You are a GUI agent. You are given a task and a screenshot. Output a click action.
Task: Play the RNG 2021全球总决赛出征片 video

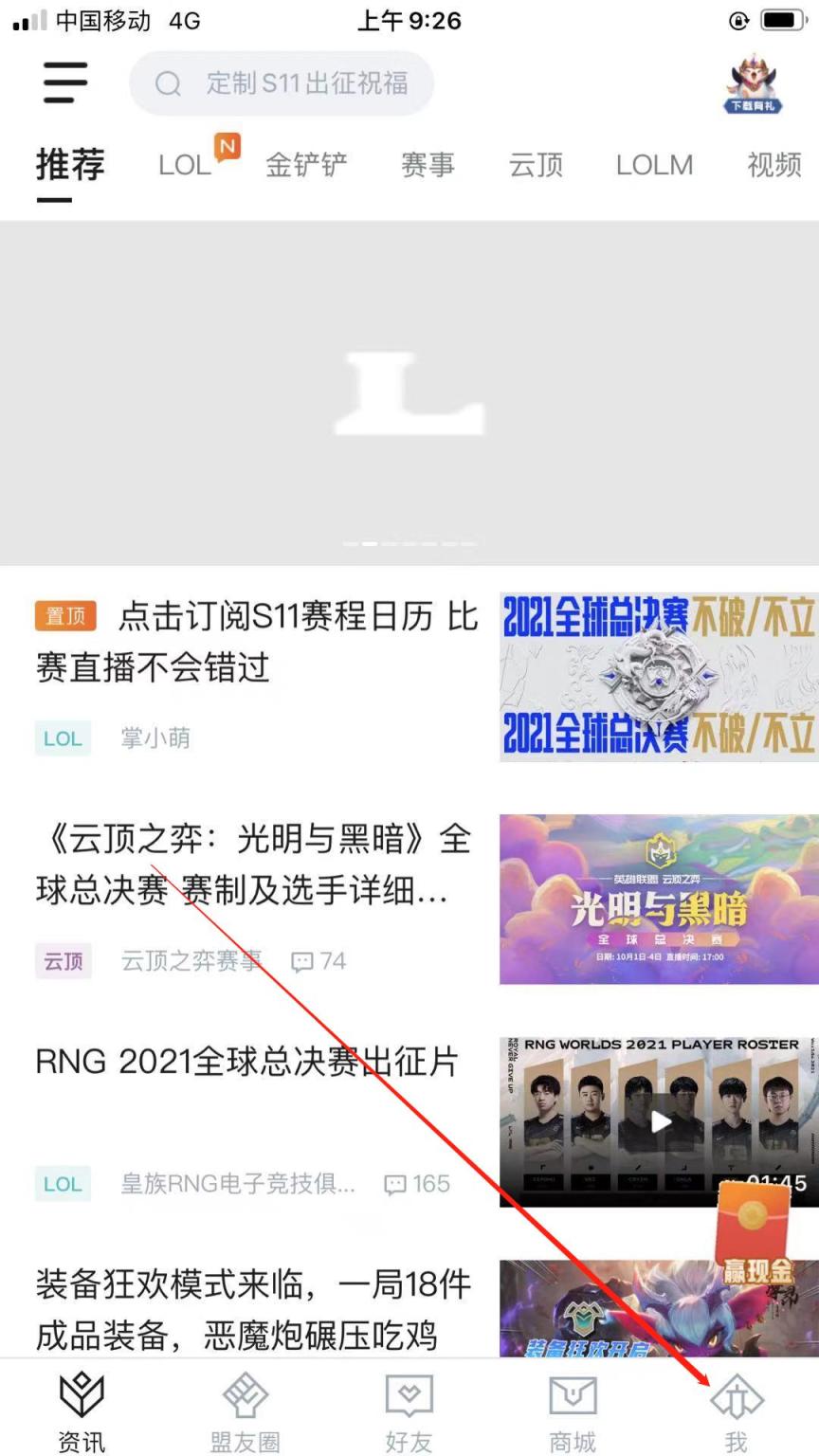(x=660, y=1122)
